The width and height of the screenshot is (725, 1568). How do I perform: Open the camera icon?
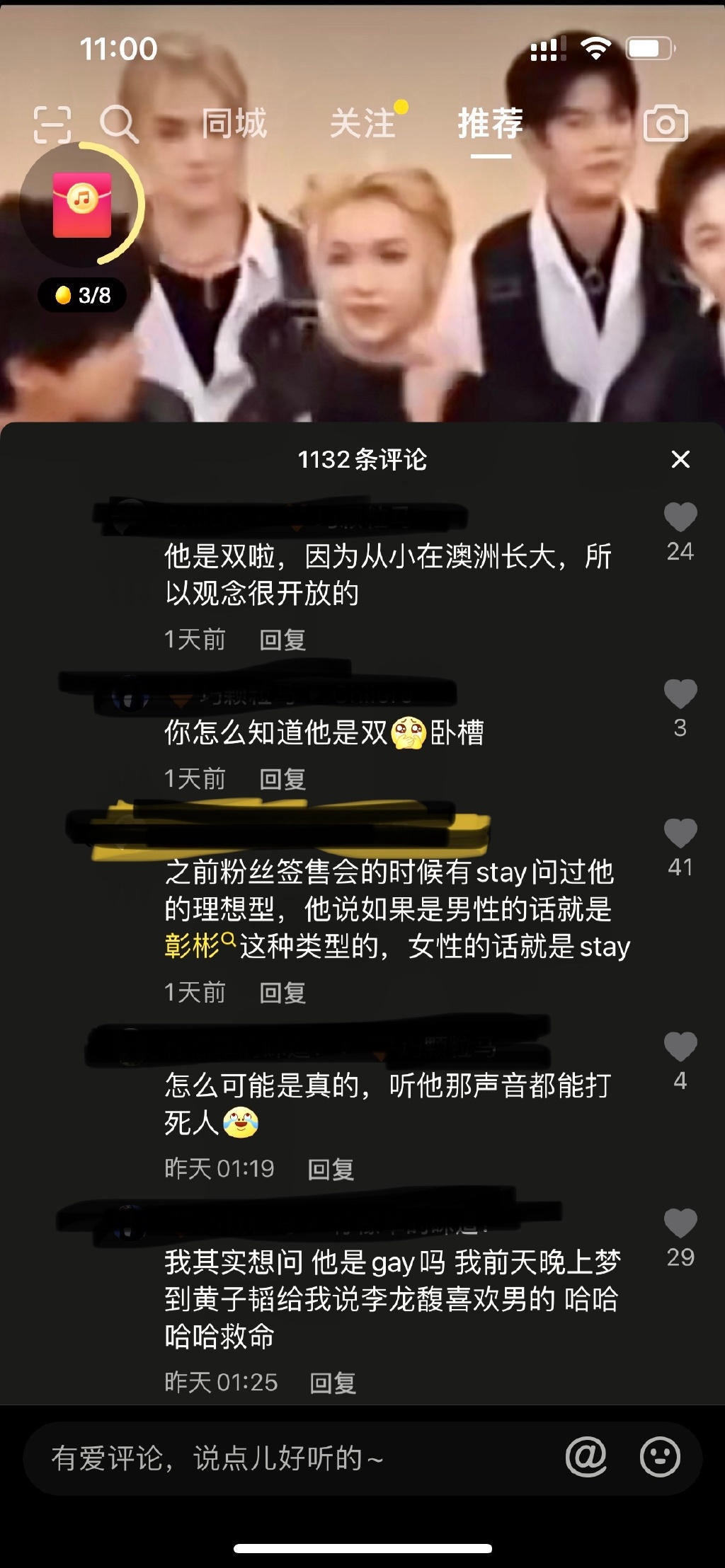click(x=665, y=124)
